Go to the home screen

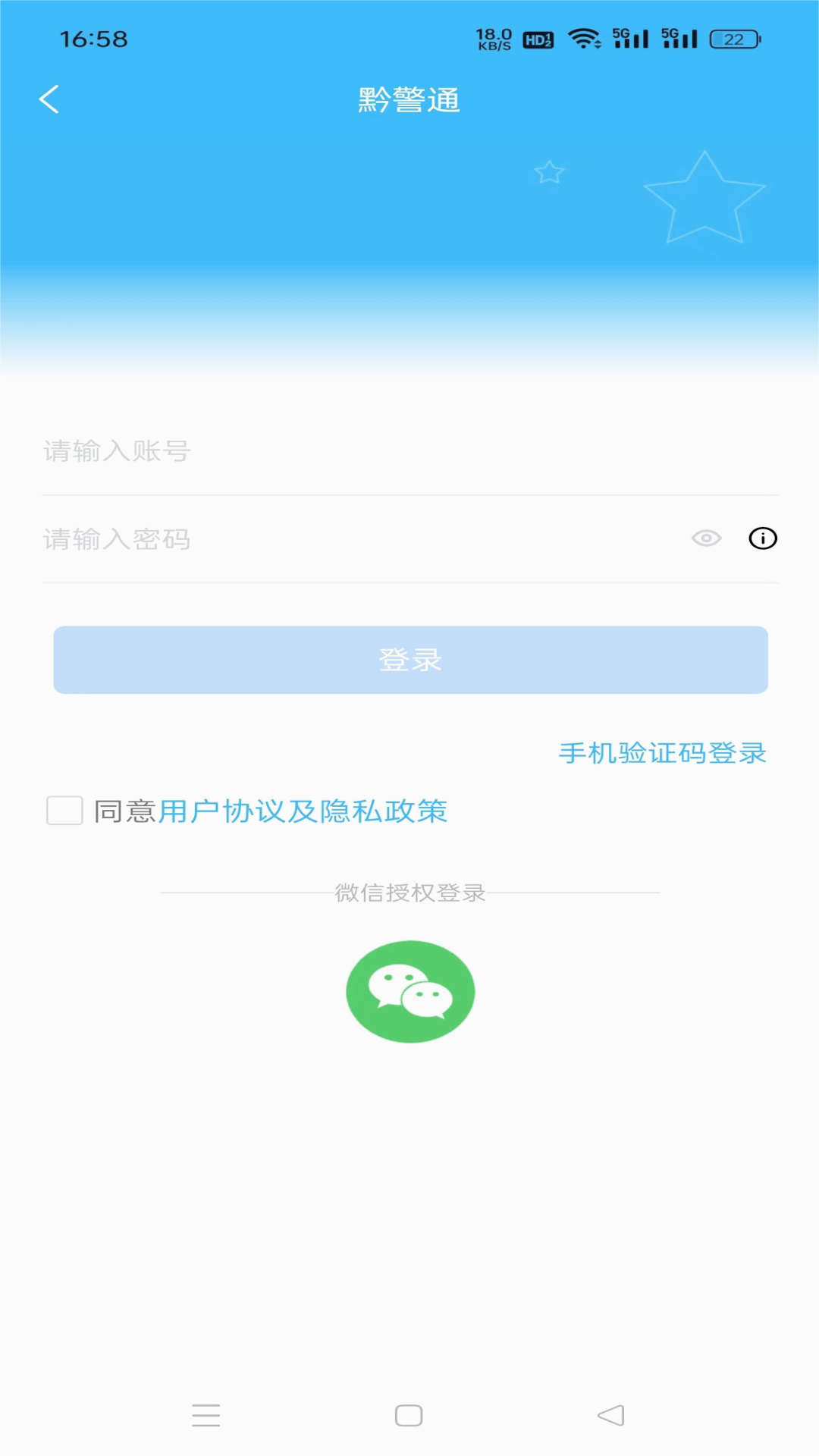[409, 1415]
